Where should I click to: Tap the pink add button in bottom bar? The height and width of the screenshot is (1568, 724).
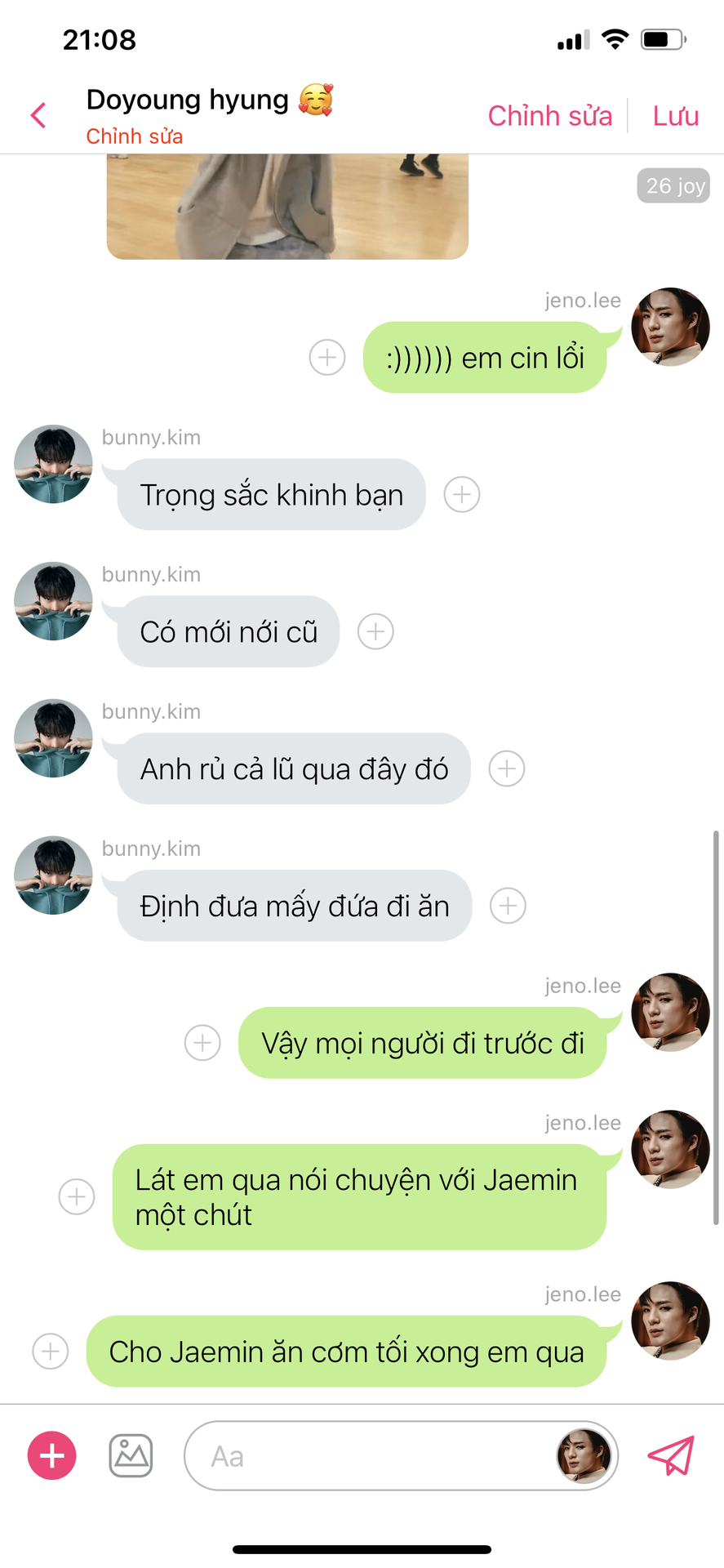tap(52, 1456)
